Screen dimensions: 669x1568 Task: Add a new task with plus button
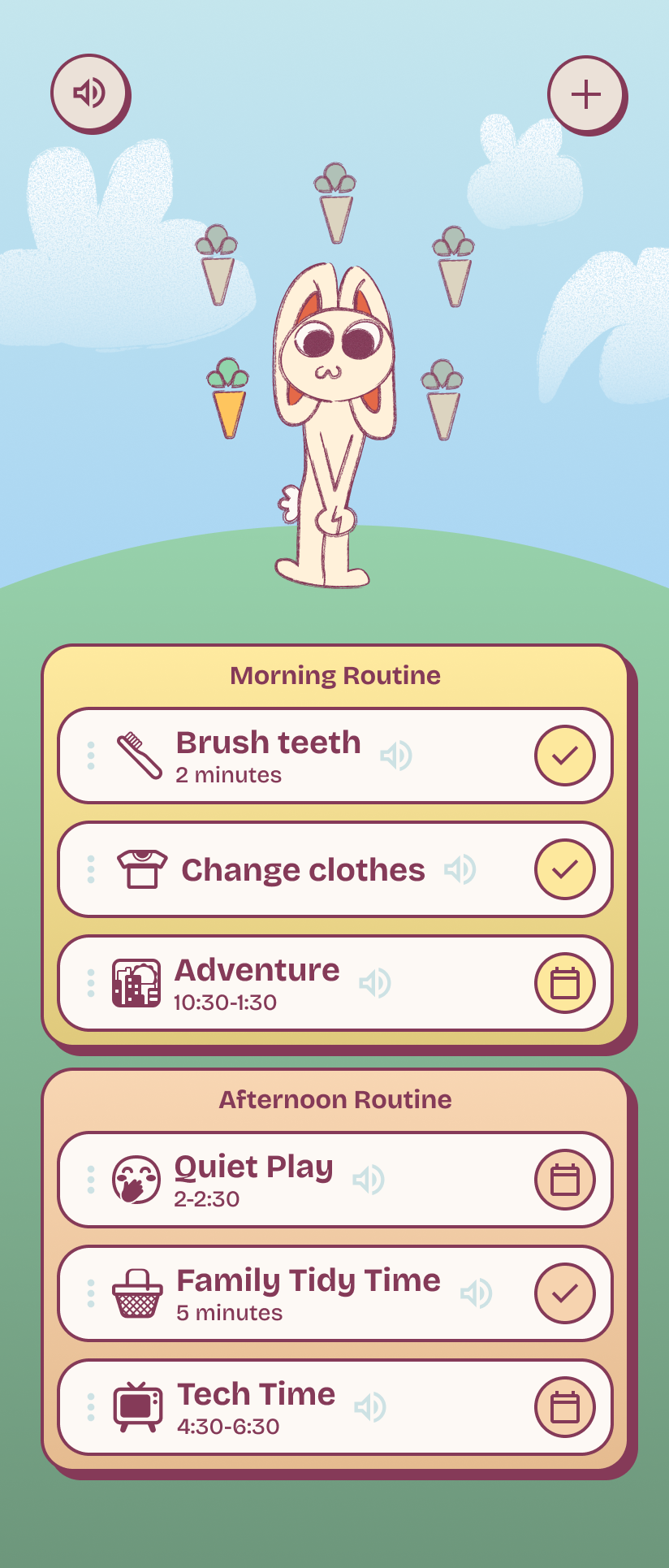click(585, 94)
